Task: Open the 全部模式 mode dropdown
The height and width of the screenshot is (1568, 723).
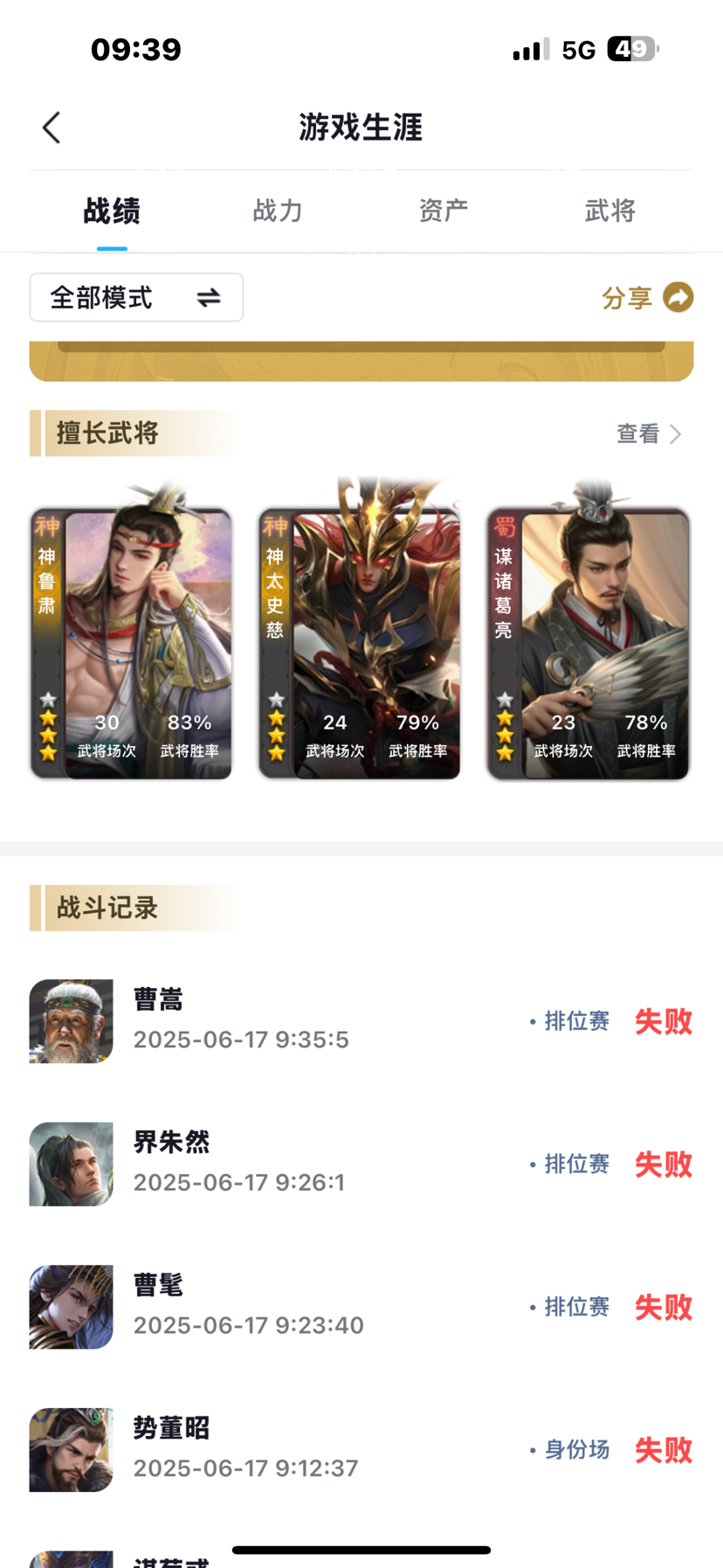Action: (136, 298)
